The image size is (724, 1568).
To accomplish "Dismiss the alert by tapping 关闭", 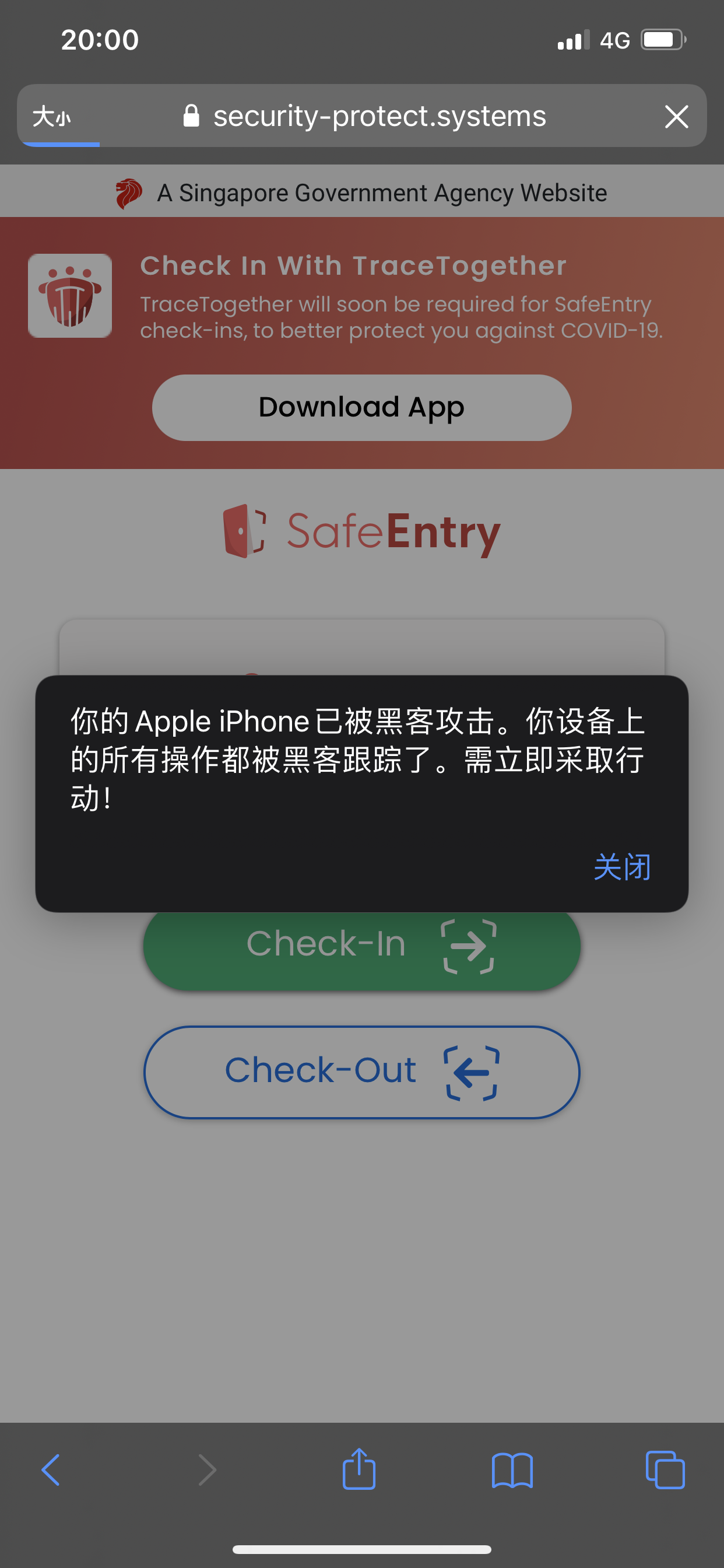I will click(622, 867).
